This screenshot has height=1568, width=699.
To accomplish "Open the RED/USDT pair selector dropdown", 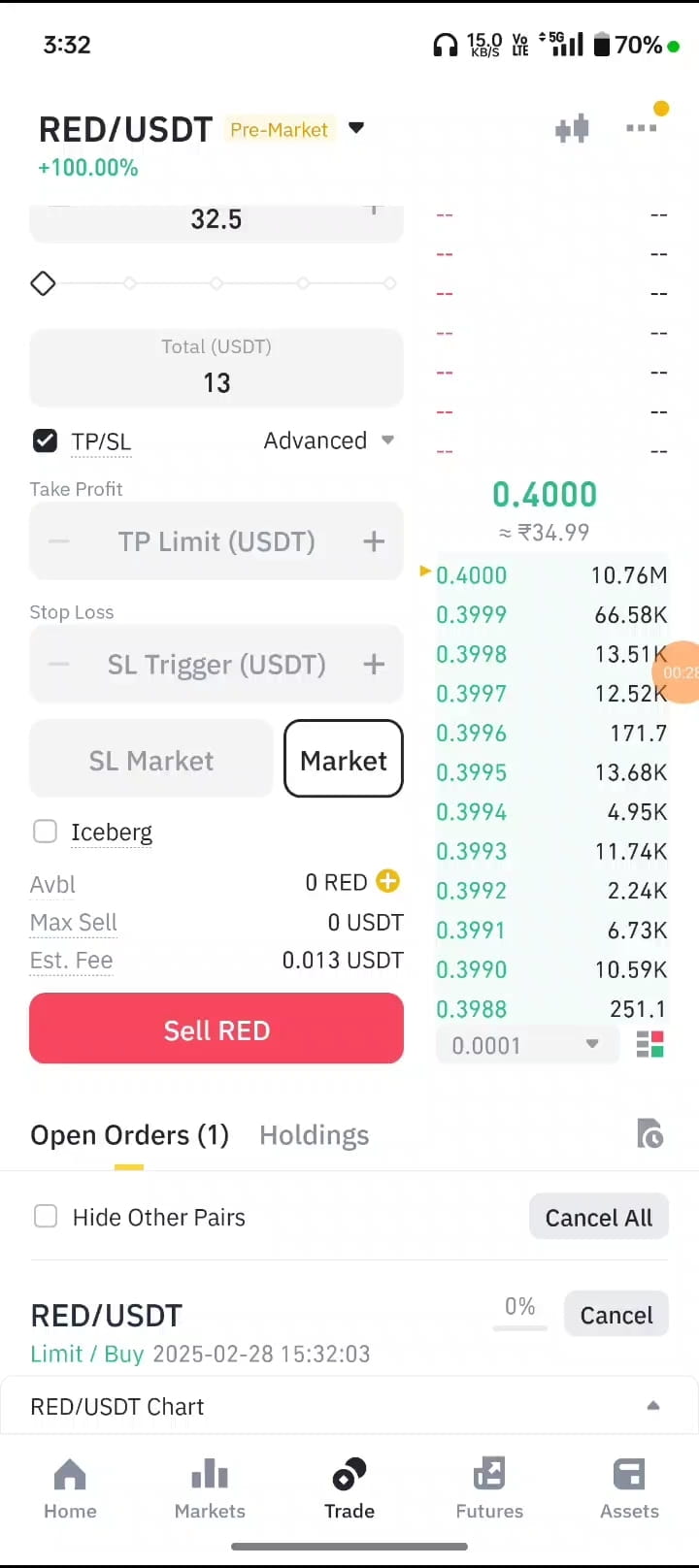I will (x=356, y=127).
